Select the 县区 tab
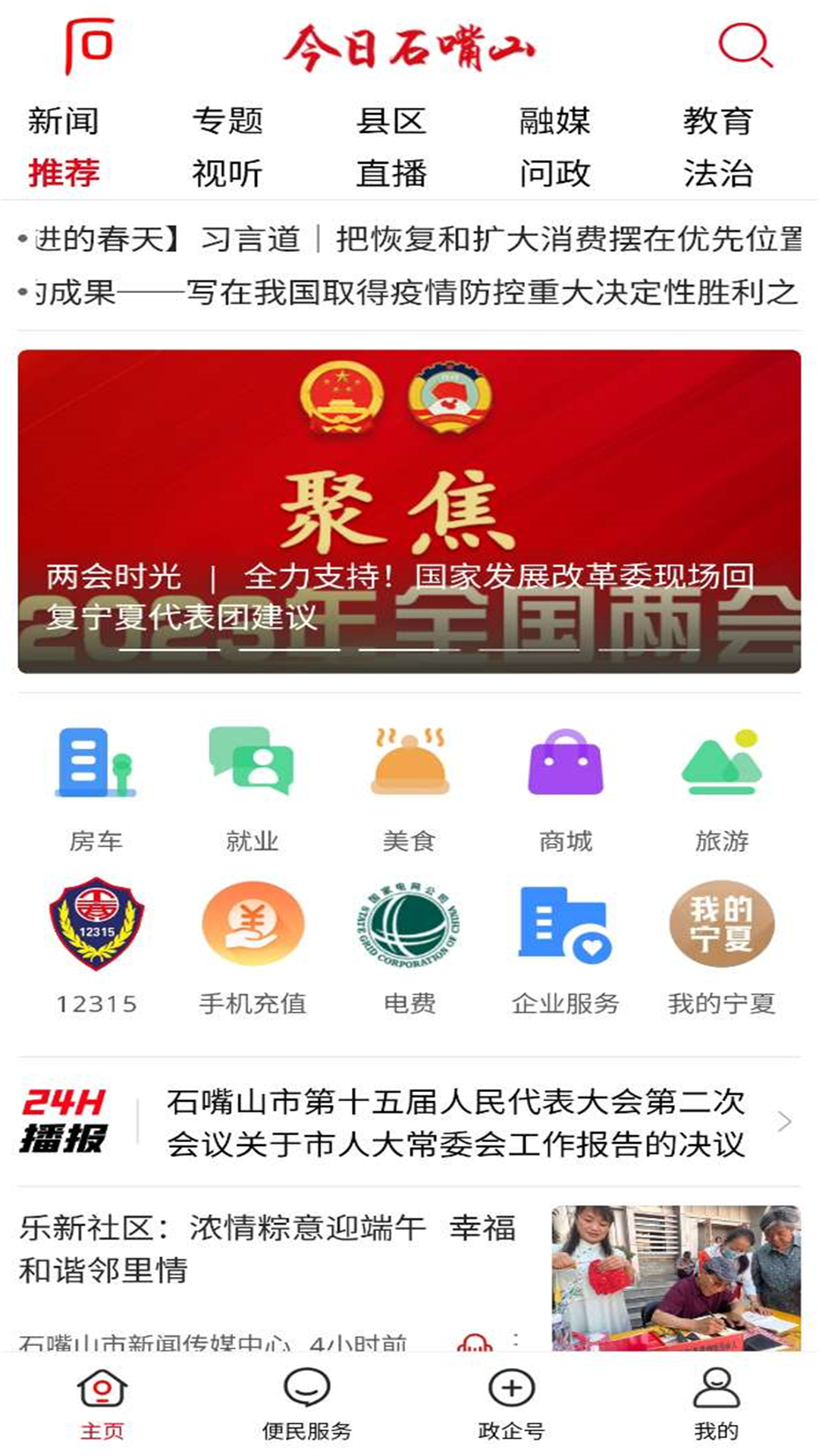The height and width of the screenshot is (1456, 819). (x=391, y=121)
